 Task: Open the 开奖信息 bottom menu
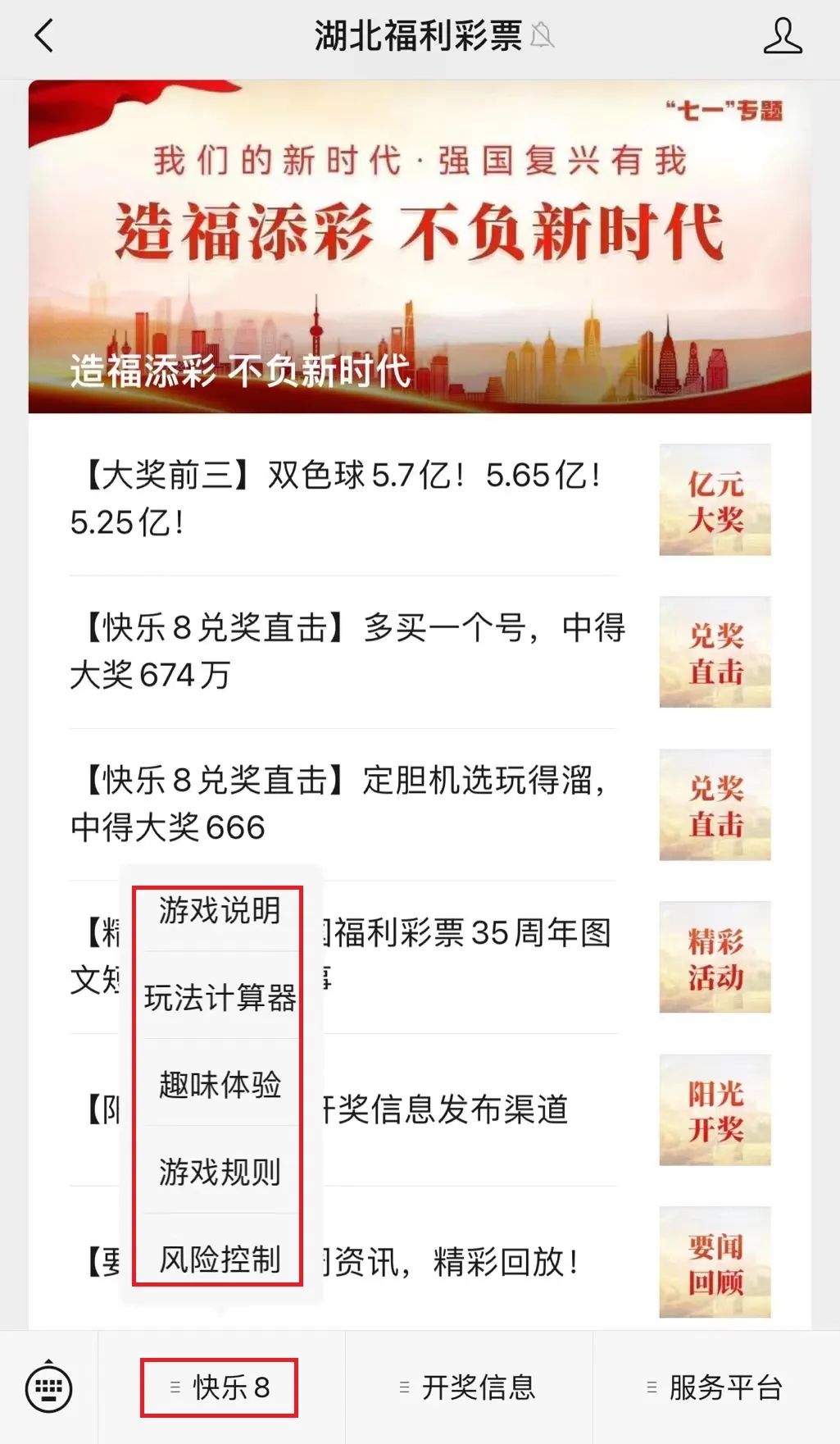click(x=468, y=1387)
